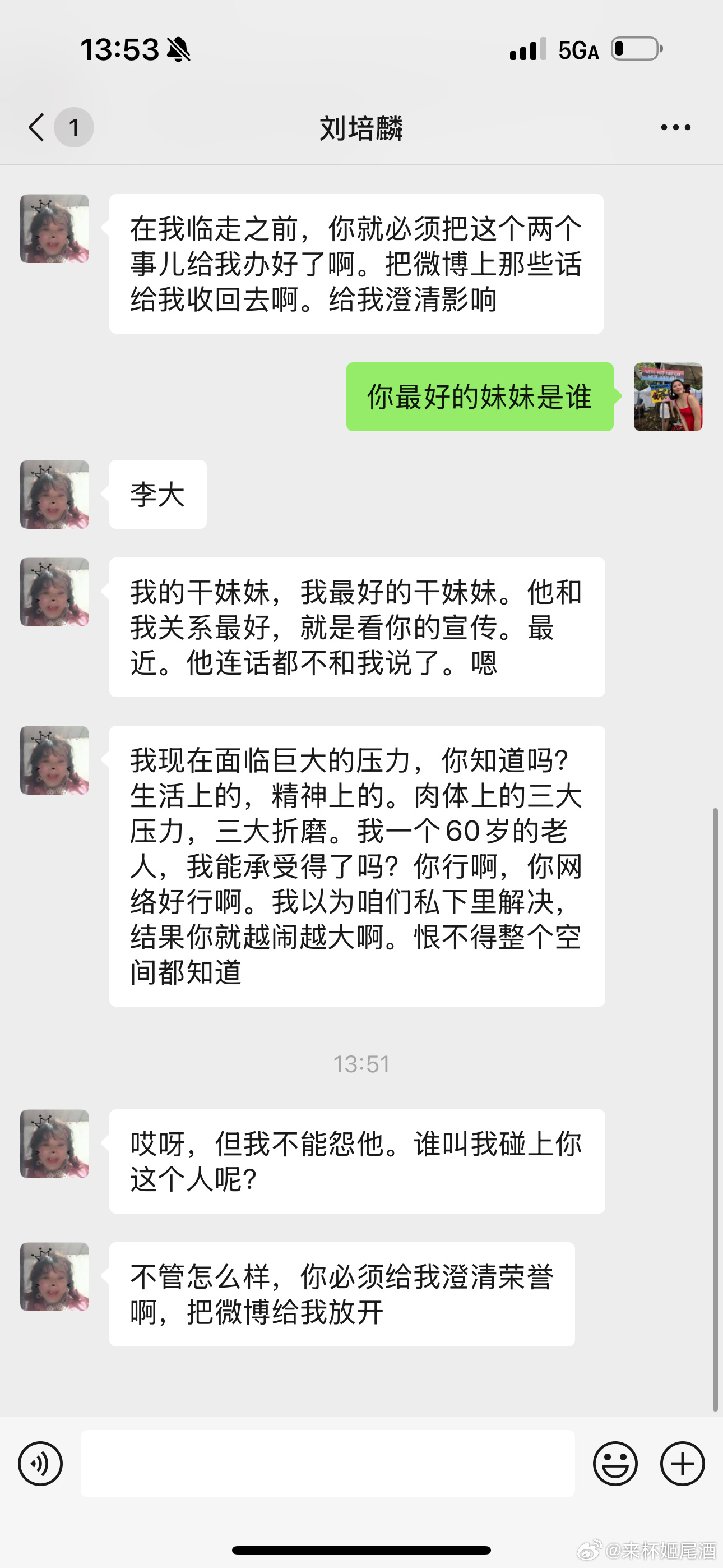
Task: Open the emoji sticker panel
Action: (615, 1463)
